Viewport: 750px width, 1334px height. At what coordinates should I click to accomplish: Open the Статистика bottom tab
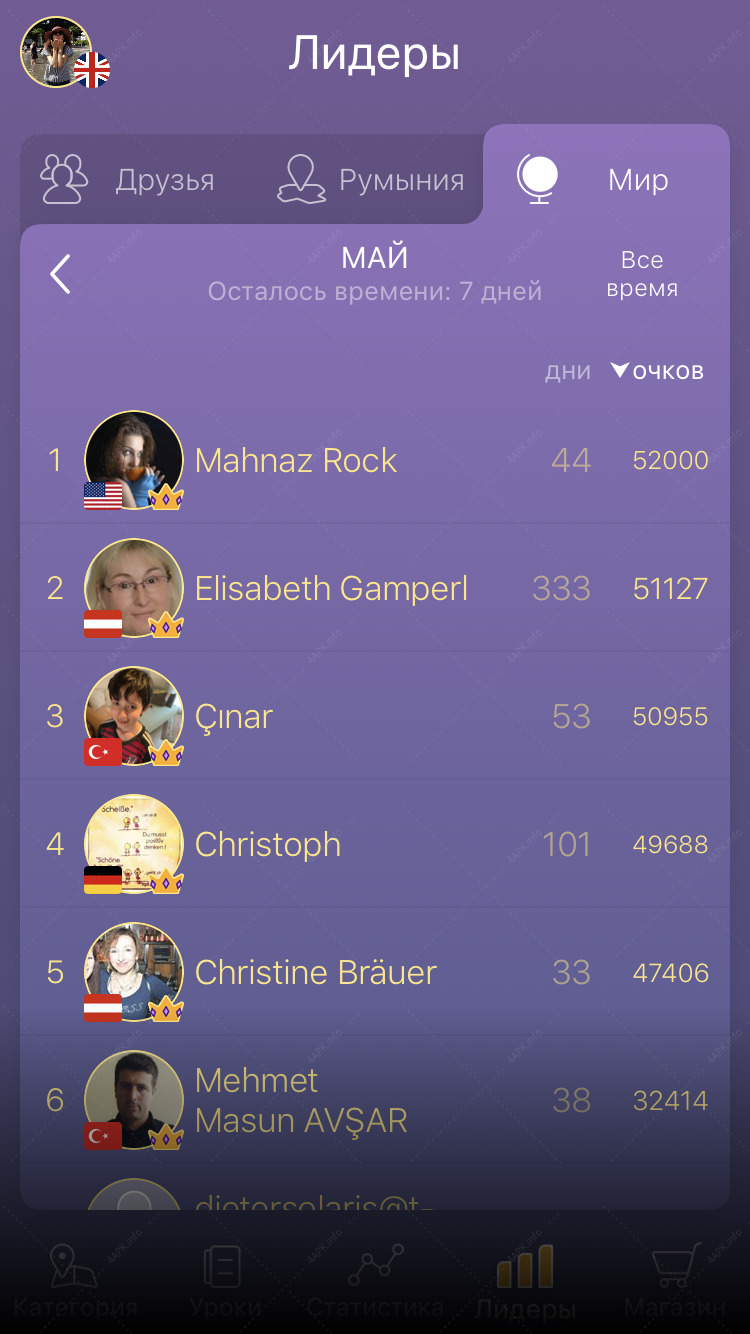(375, 1281)
